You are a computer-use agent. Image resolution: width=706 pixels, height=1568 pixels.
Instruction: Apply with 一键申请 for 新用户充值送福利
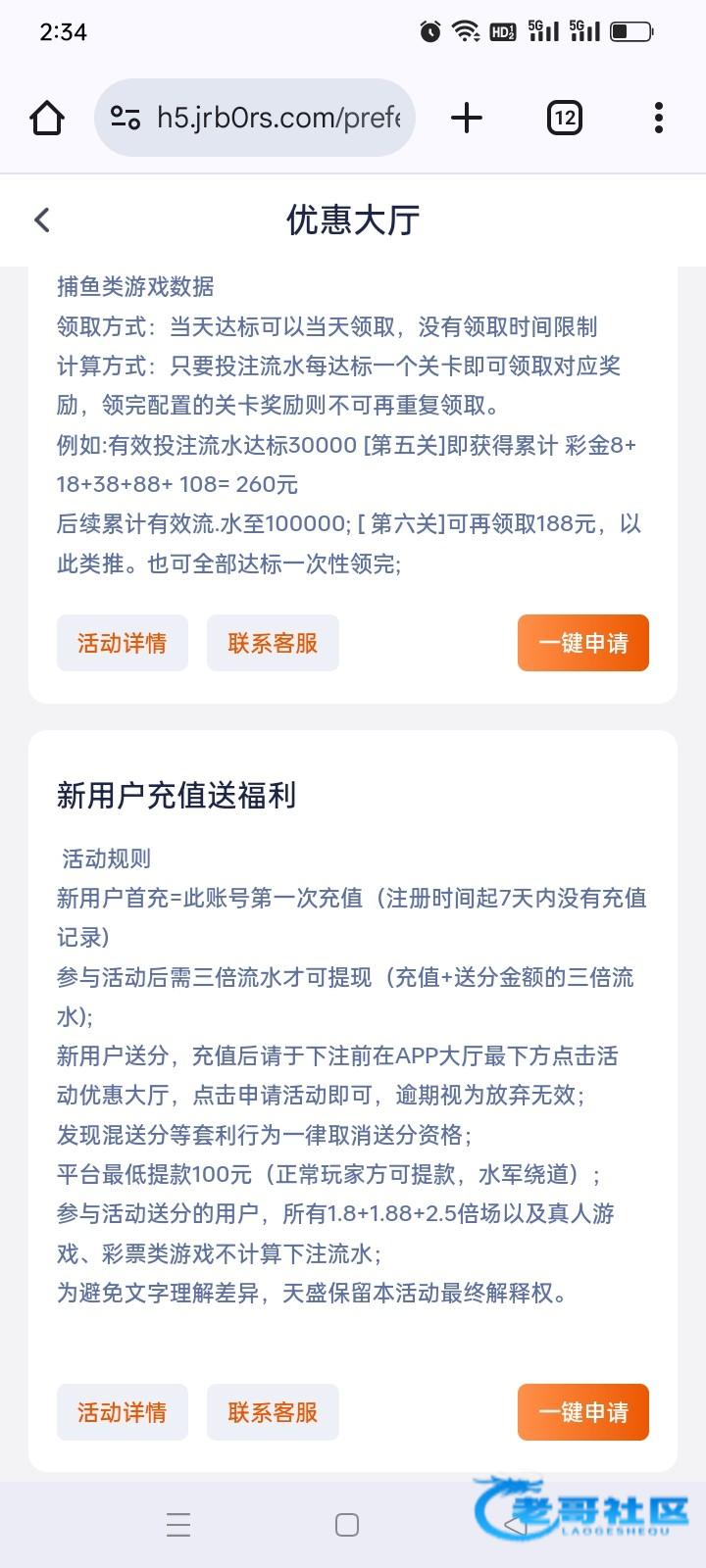tap(582, 1412)
